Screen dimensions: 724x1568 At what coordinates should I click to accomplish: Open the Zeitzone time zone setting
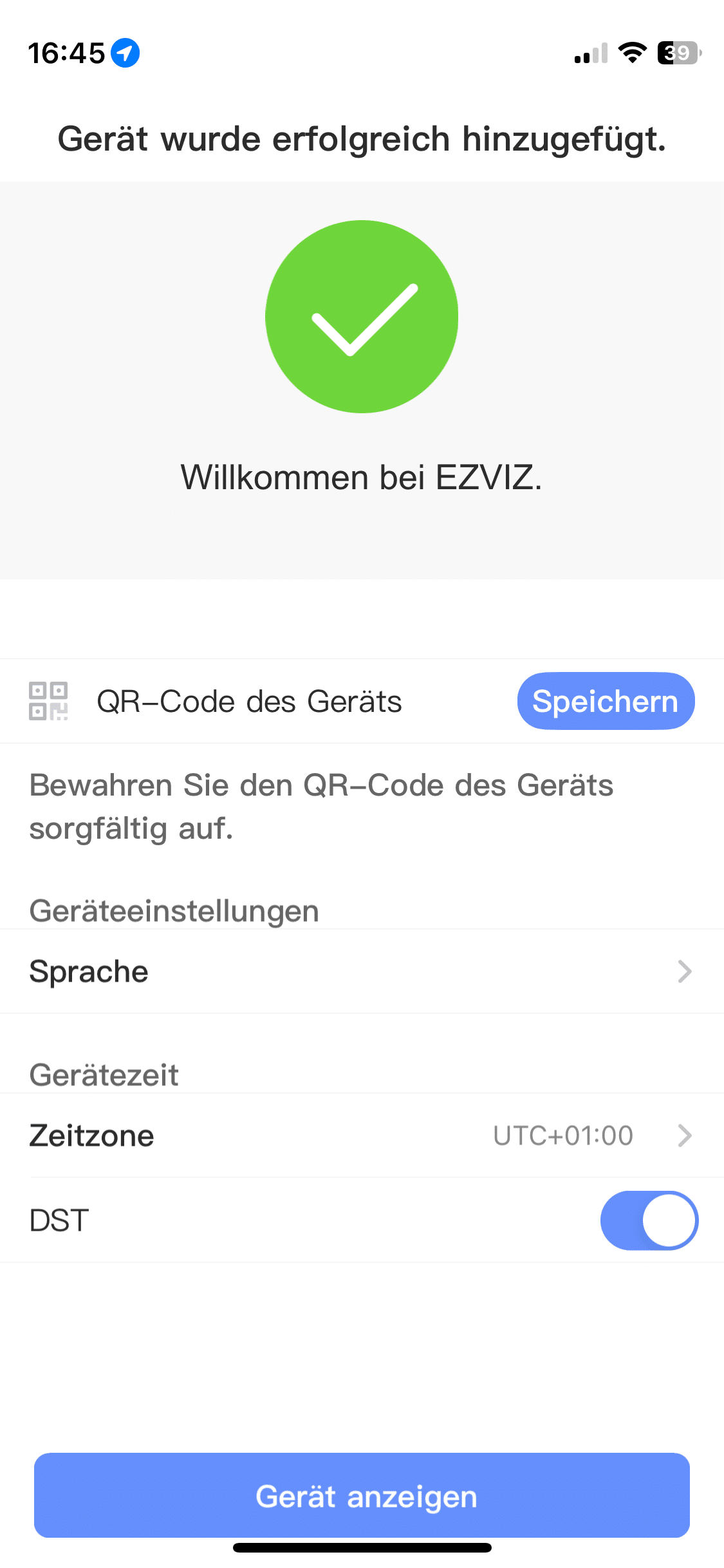pos(360,1135)
